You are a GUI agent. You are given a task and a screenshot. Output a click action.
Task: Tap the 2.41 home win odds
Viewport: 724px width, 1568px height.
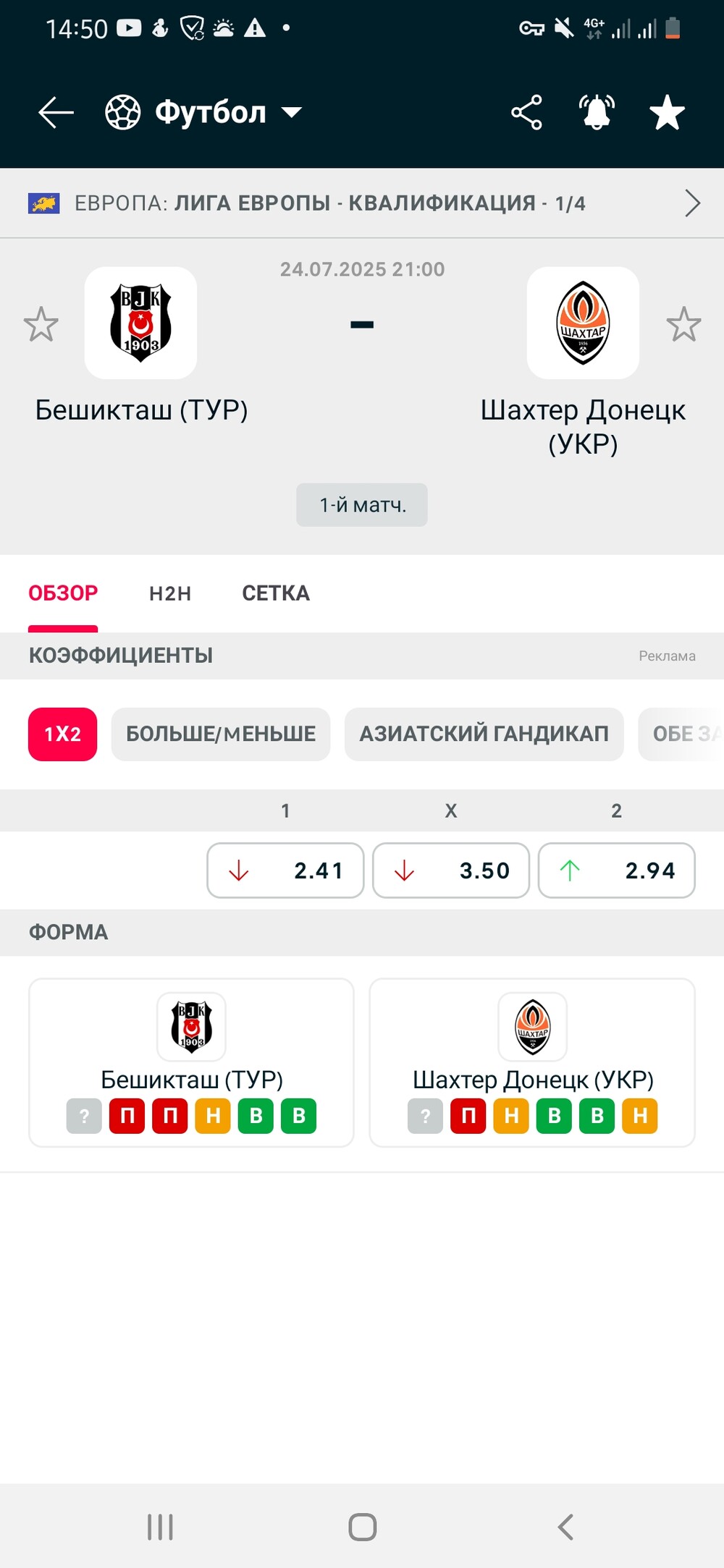285,870
